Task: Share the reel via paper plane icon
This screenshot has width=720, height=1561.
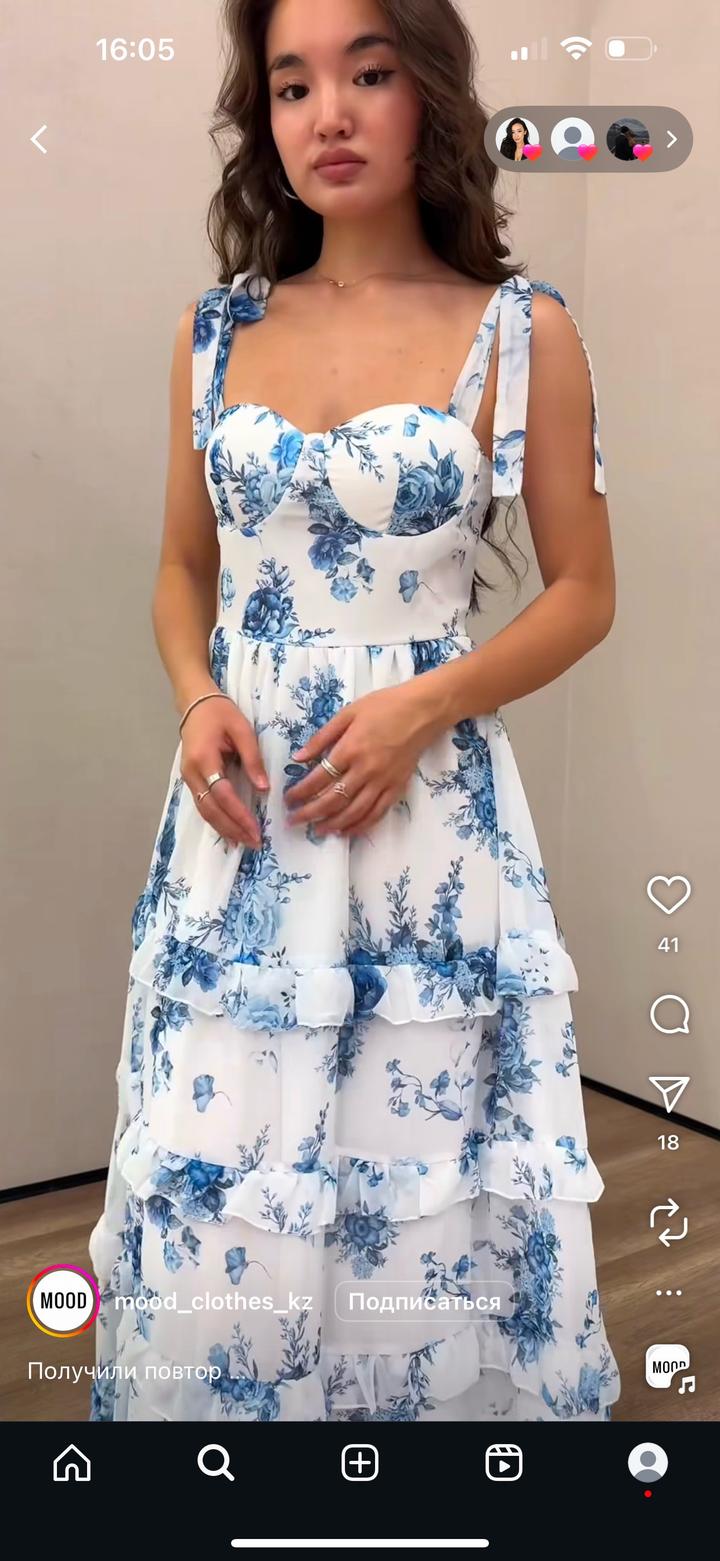Action: point(668,1095)
